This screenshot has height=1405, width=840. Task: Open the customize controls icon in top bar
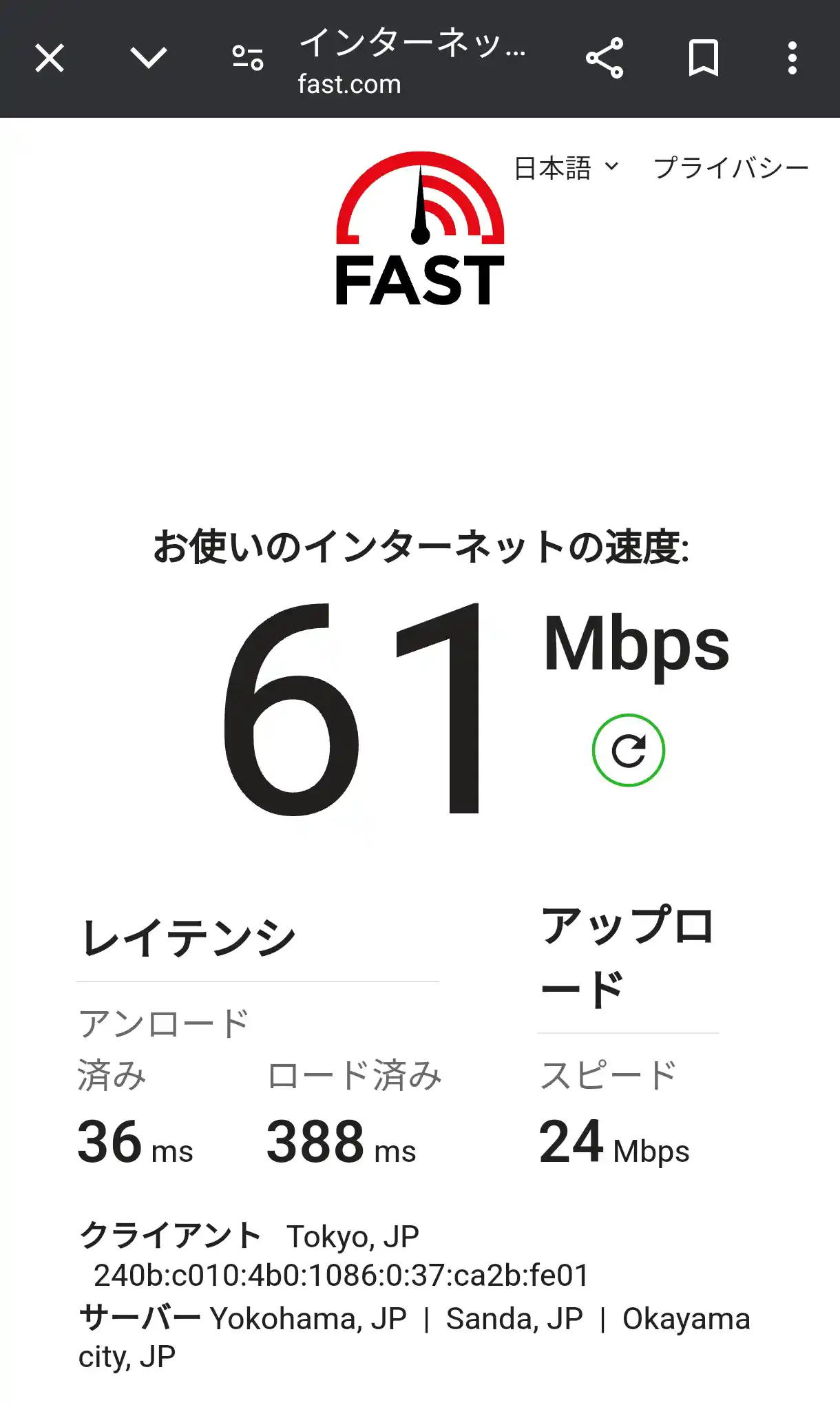(x=248, y=58)
